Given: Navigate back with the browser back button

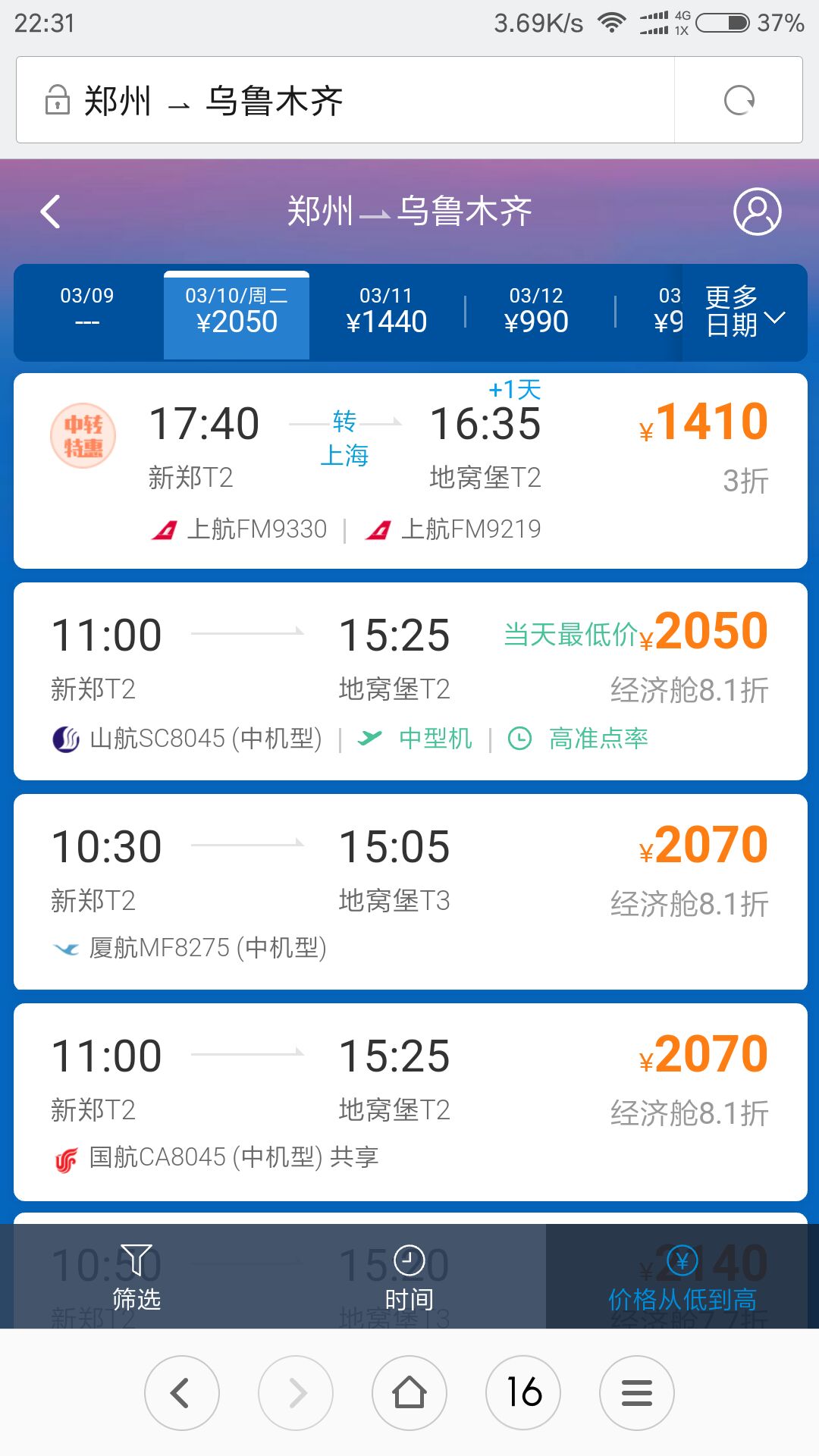Looking at the screenshot, I should click(182, 1393).
